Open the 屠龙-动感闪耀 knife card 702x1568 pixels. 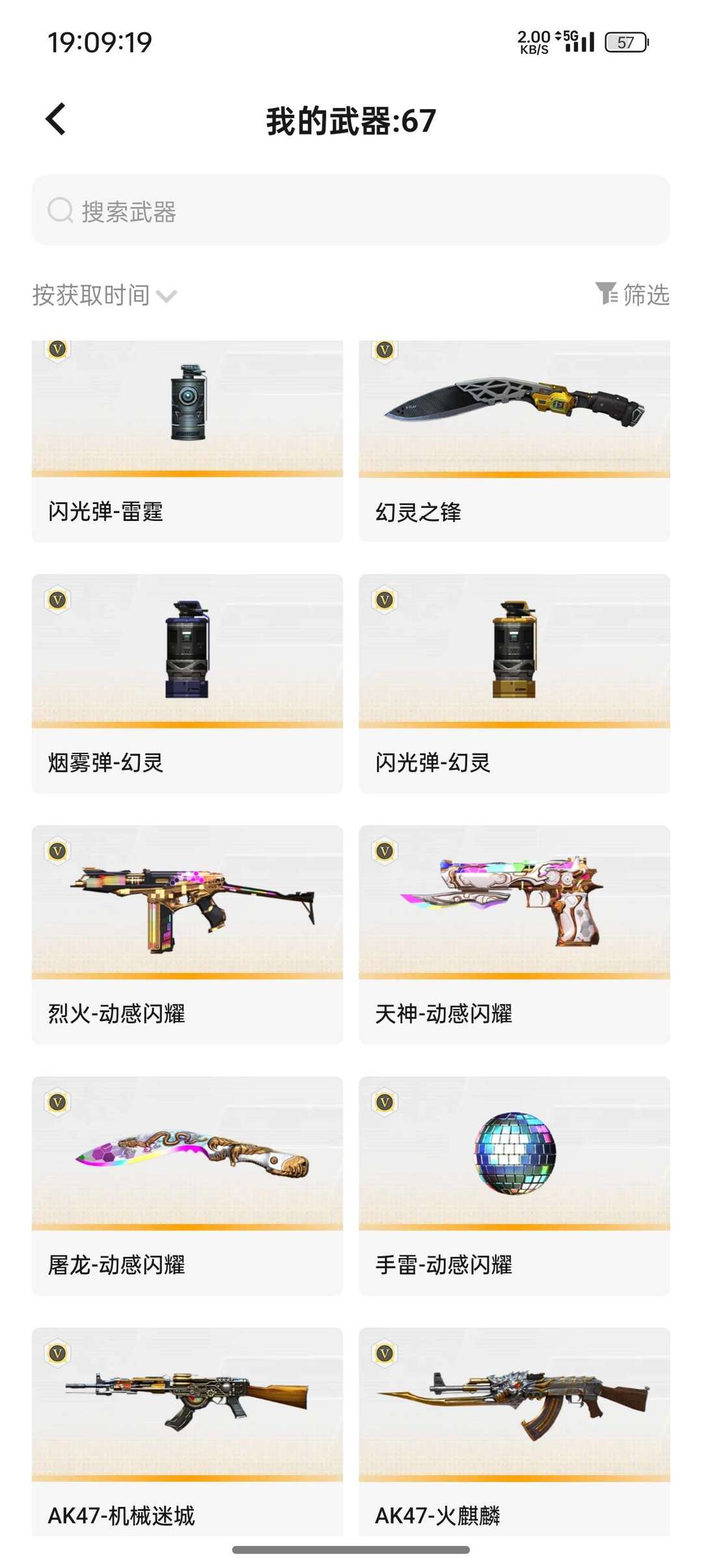coord(187,1185)
